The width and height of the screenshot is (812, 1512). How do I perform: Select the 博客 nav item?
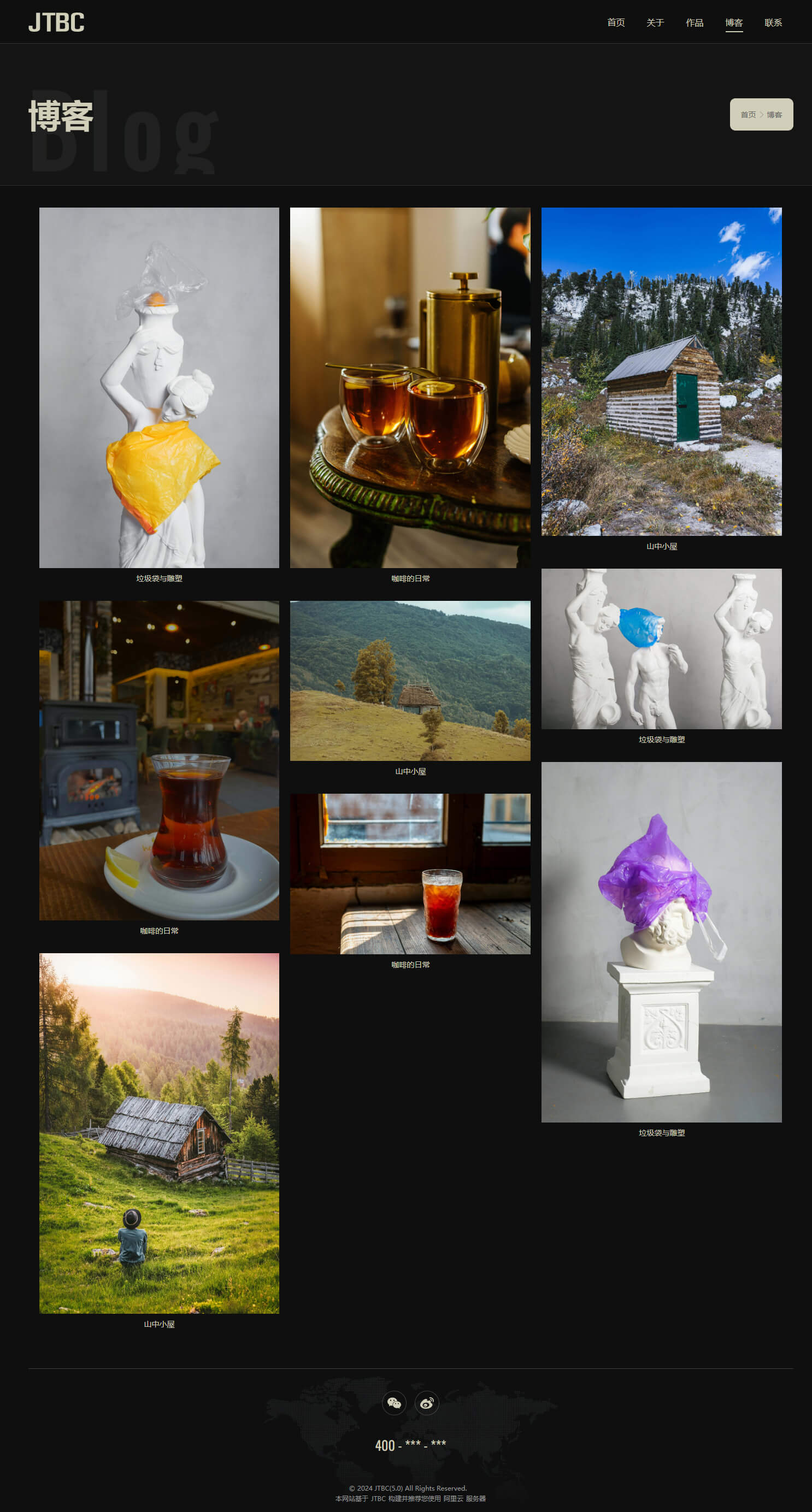[733, 22]
